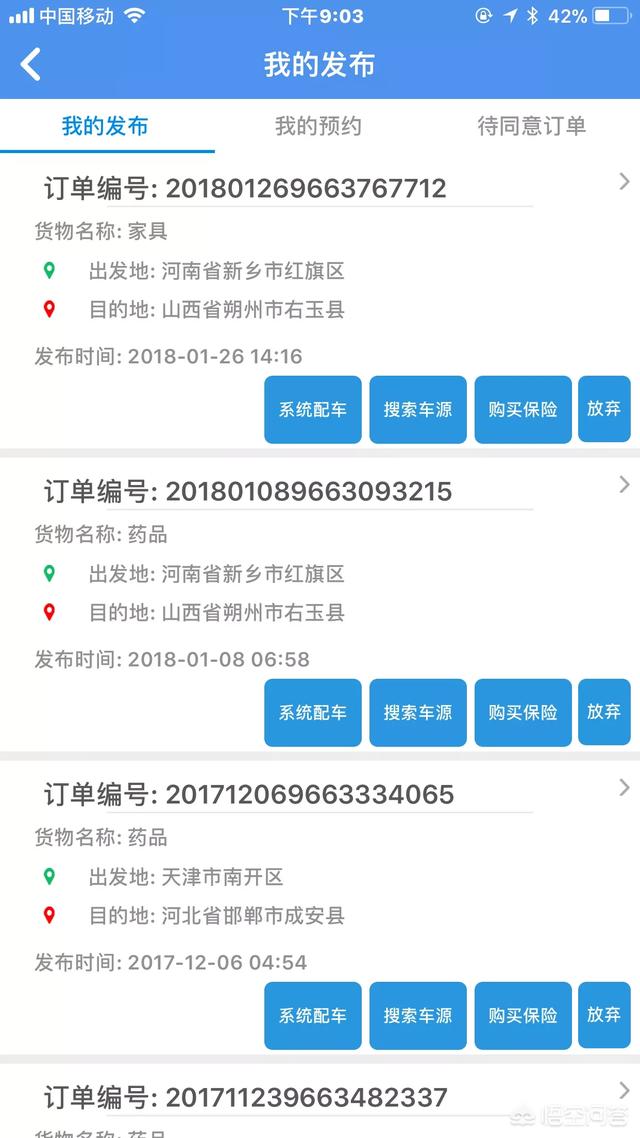Image resolution: width=640 pixels, height=1138 pixels.
Task: Go back using the top-left arrow
Action: tap(31, 65)
